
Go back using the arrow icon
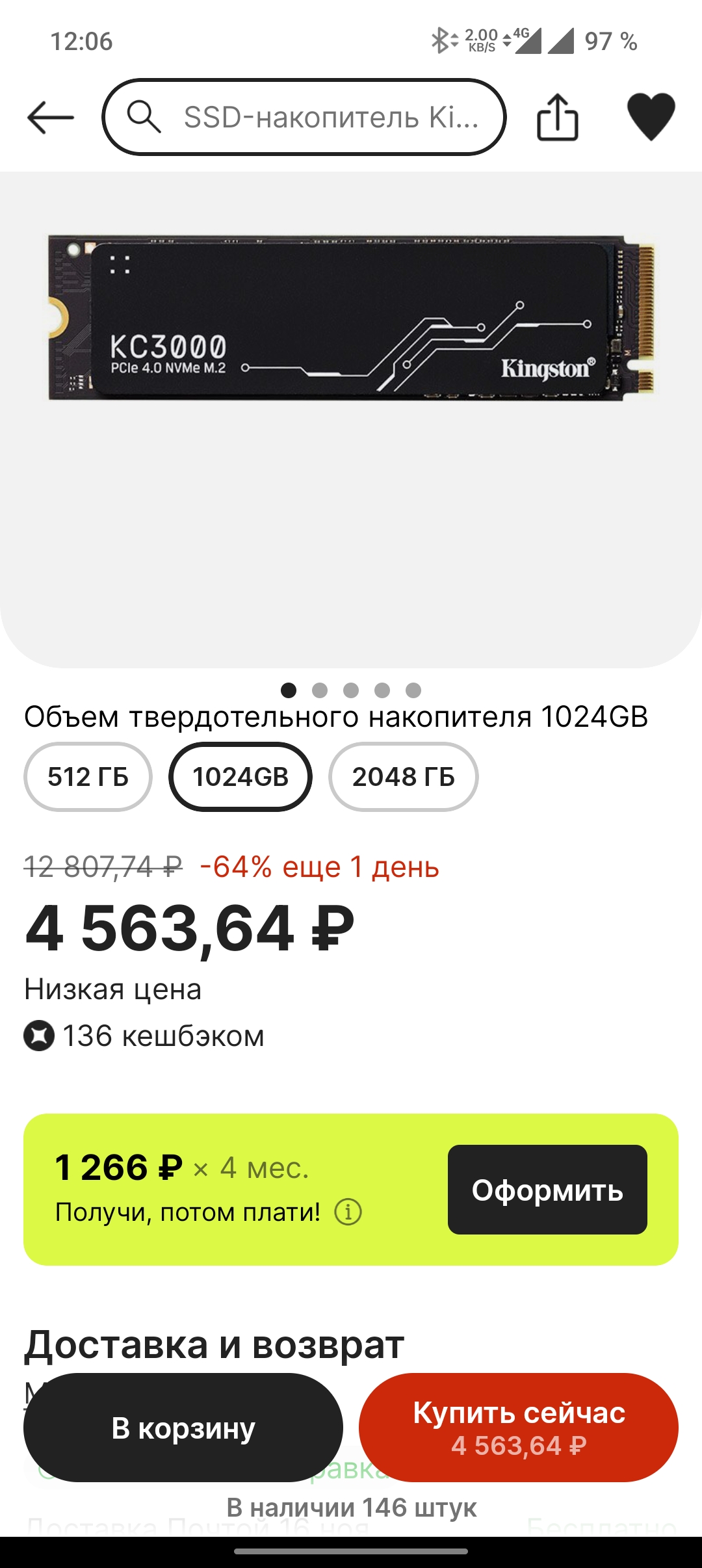[51, 118]
